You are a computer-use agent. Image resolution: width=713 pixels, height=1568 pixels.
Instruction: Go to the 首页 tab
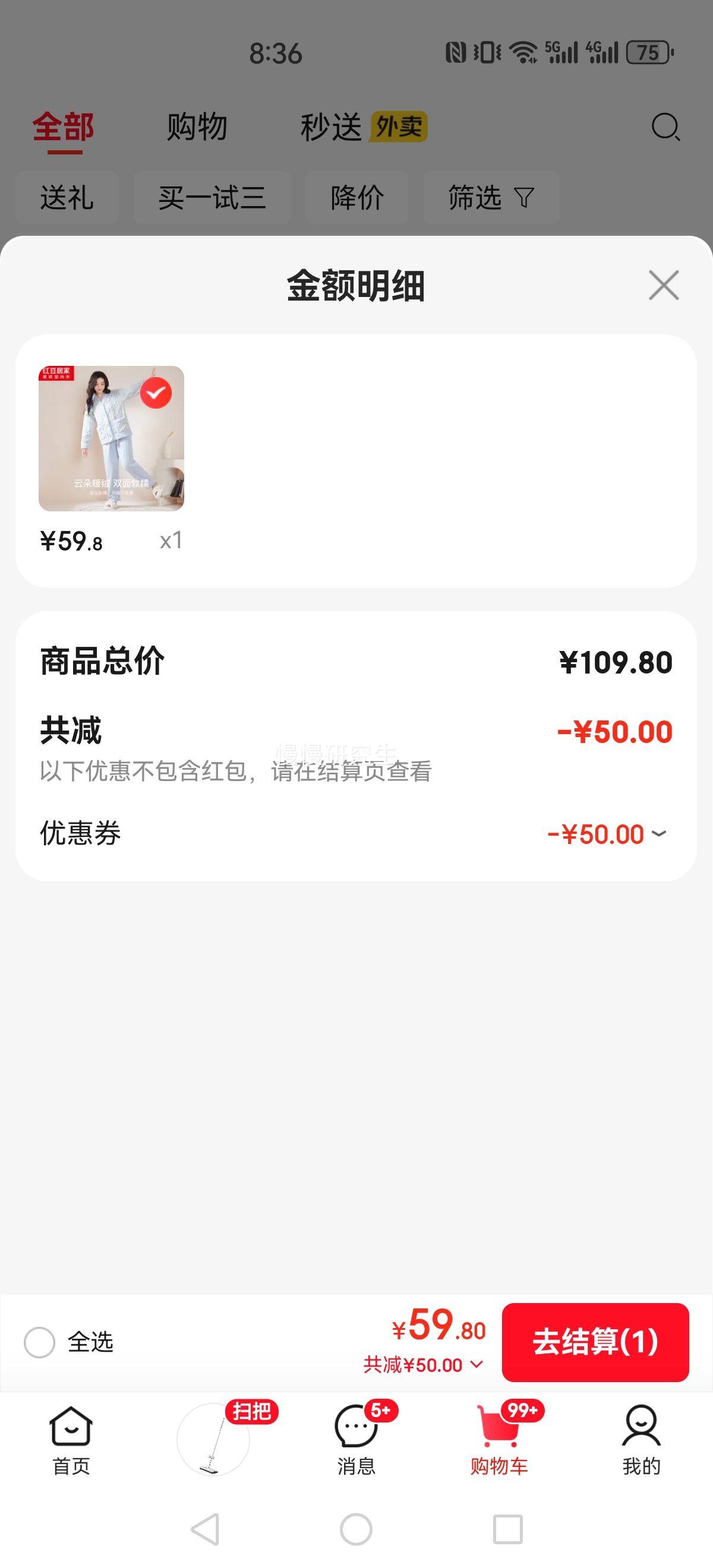pos(71,1439)
